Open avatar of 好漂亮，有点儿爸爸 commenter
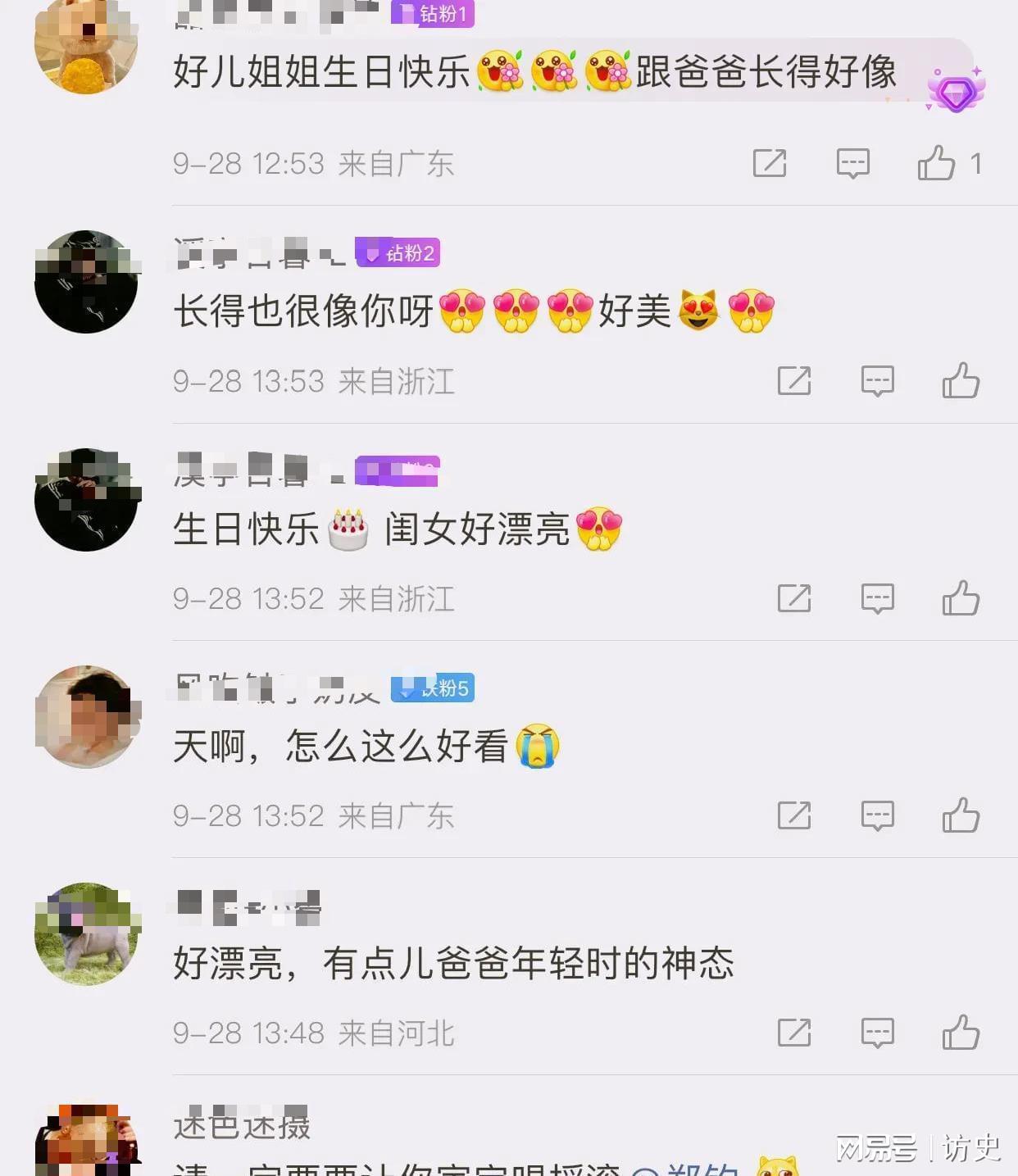The image size is (1018, 1176). pyautogui.click(x=86, y=934)
